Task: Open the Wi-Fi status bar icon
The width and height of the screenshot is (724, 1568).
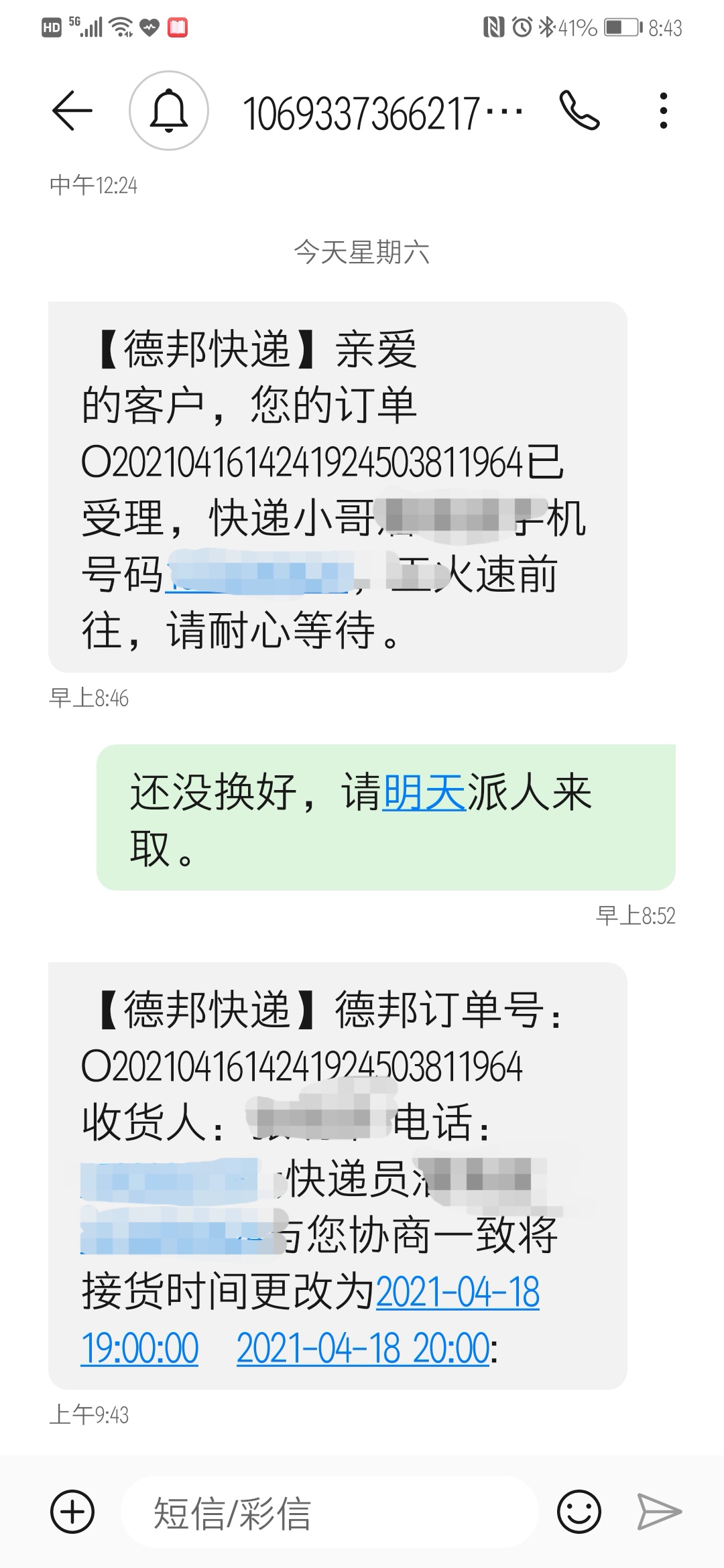Action: pyautogui.click(x=121, y=25)
